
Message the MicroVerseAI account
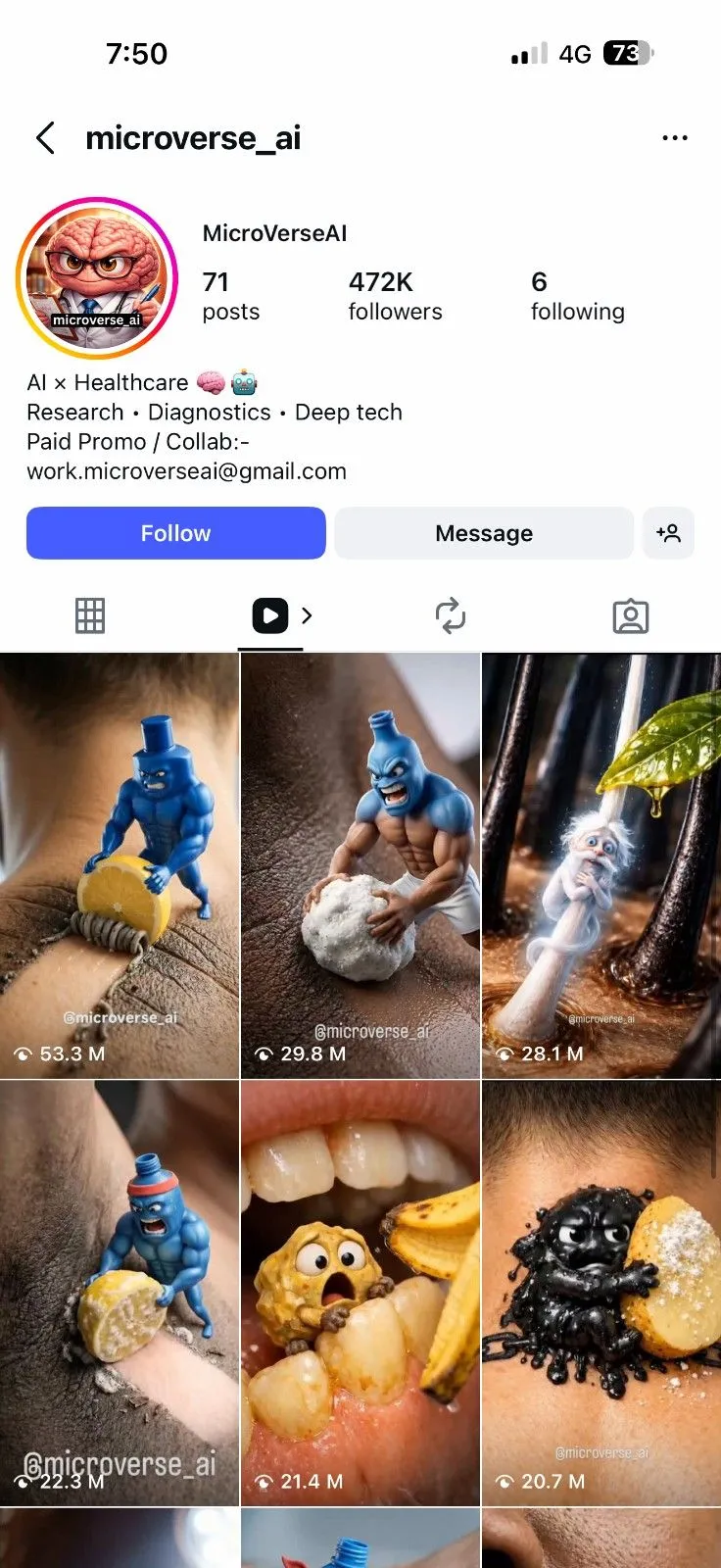point(484,533)
